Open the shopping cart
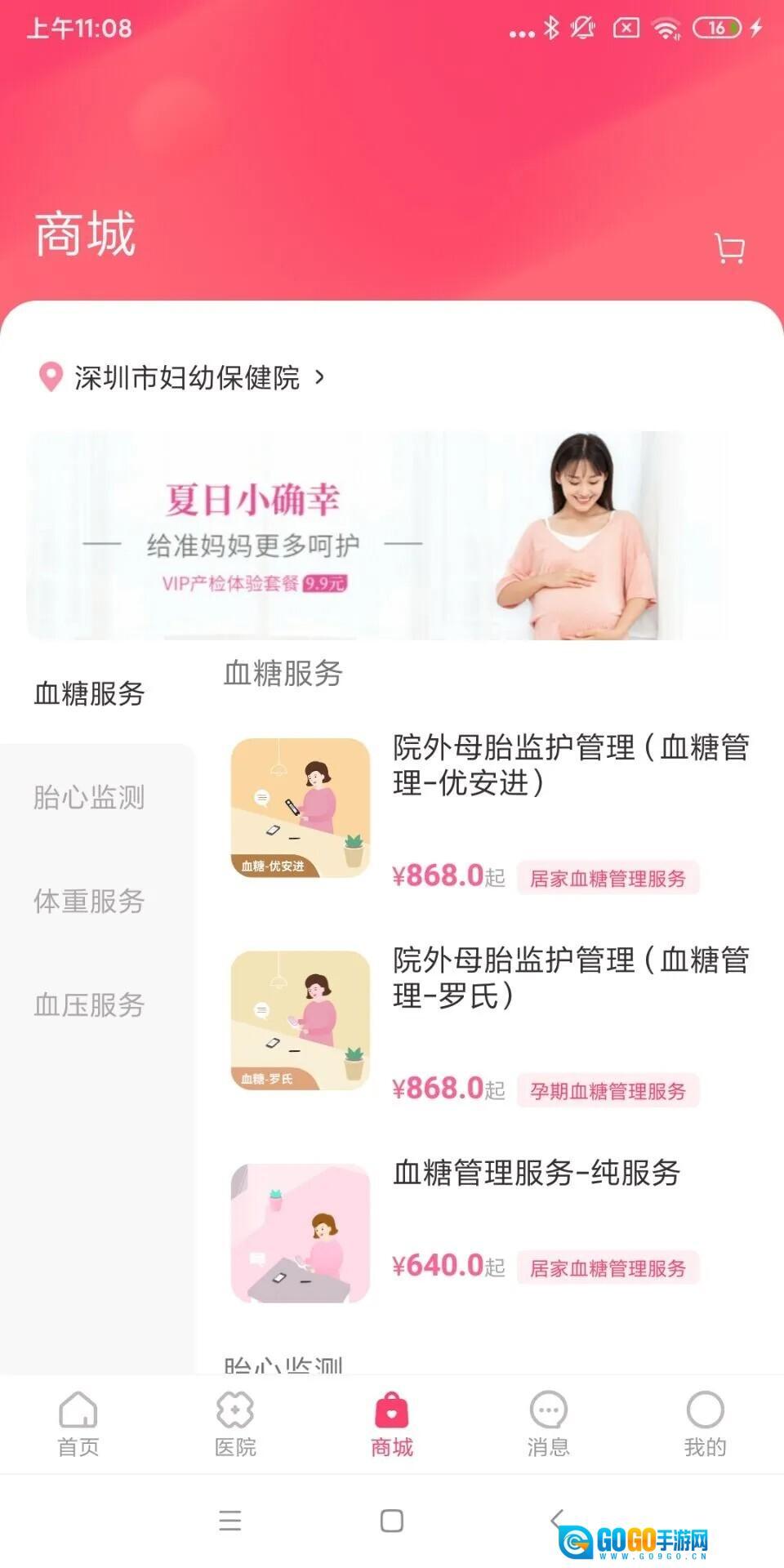This screenshot has height=1568, width=784. tap(729, 248)
